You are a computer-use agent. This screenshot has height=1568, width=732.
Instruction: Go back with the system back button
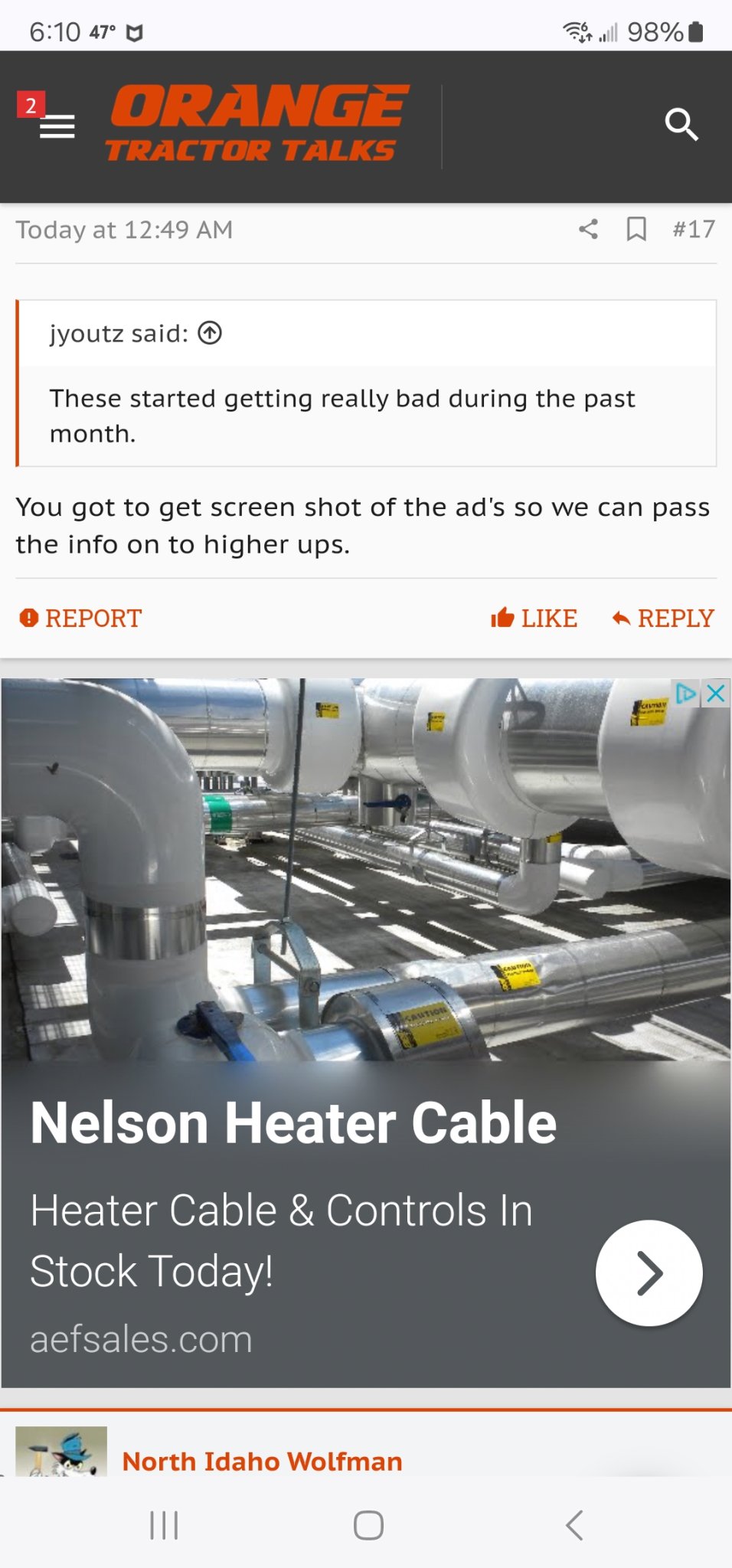click(574, 1525)
